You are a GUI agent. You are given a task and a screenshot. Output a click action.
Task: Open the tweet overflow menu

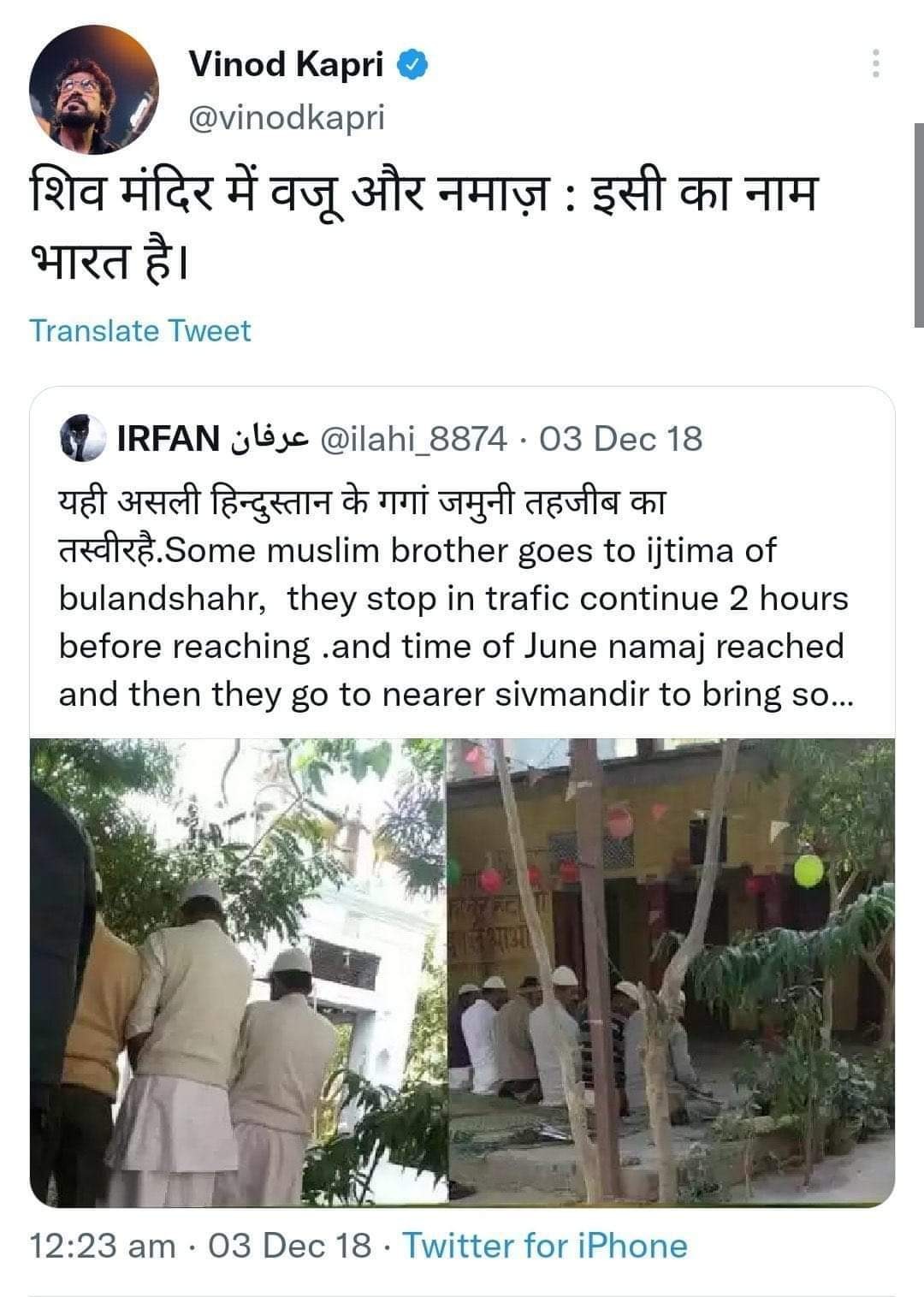875,64
